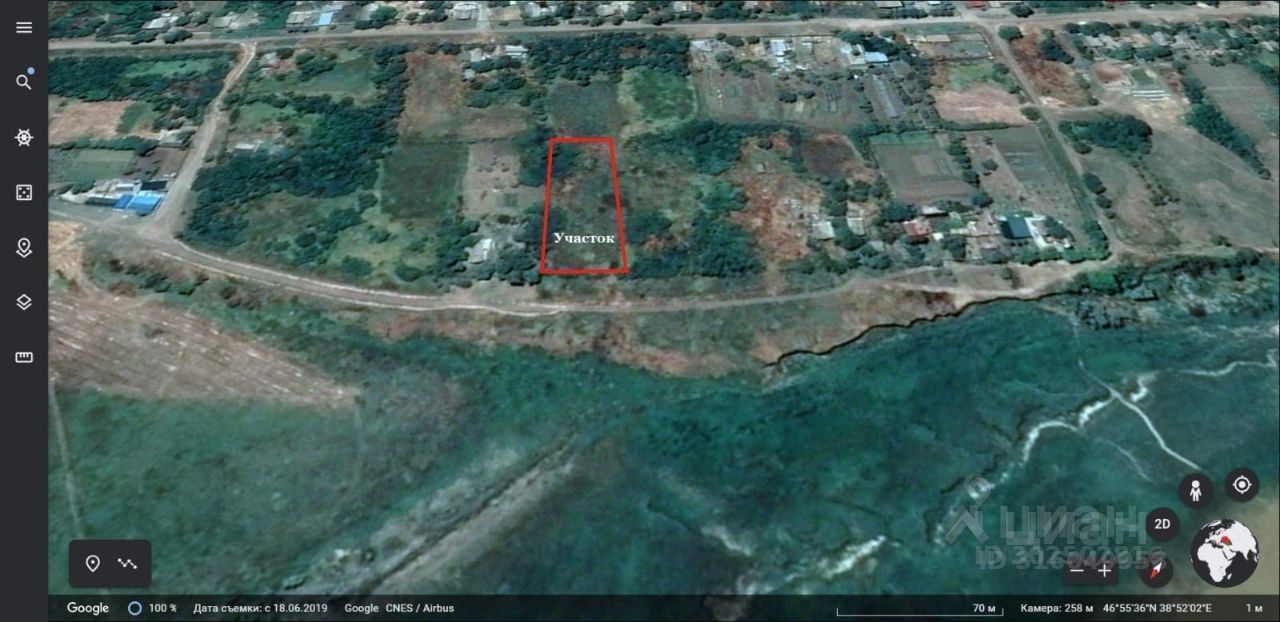Open the search tool
Viewport: 1280px width, 622px height.
tap(24, 82)
